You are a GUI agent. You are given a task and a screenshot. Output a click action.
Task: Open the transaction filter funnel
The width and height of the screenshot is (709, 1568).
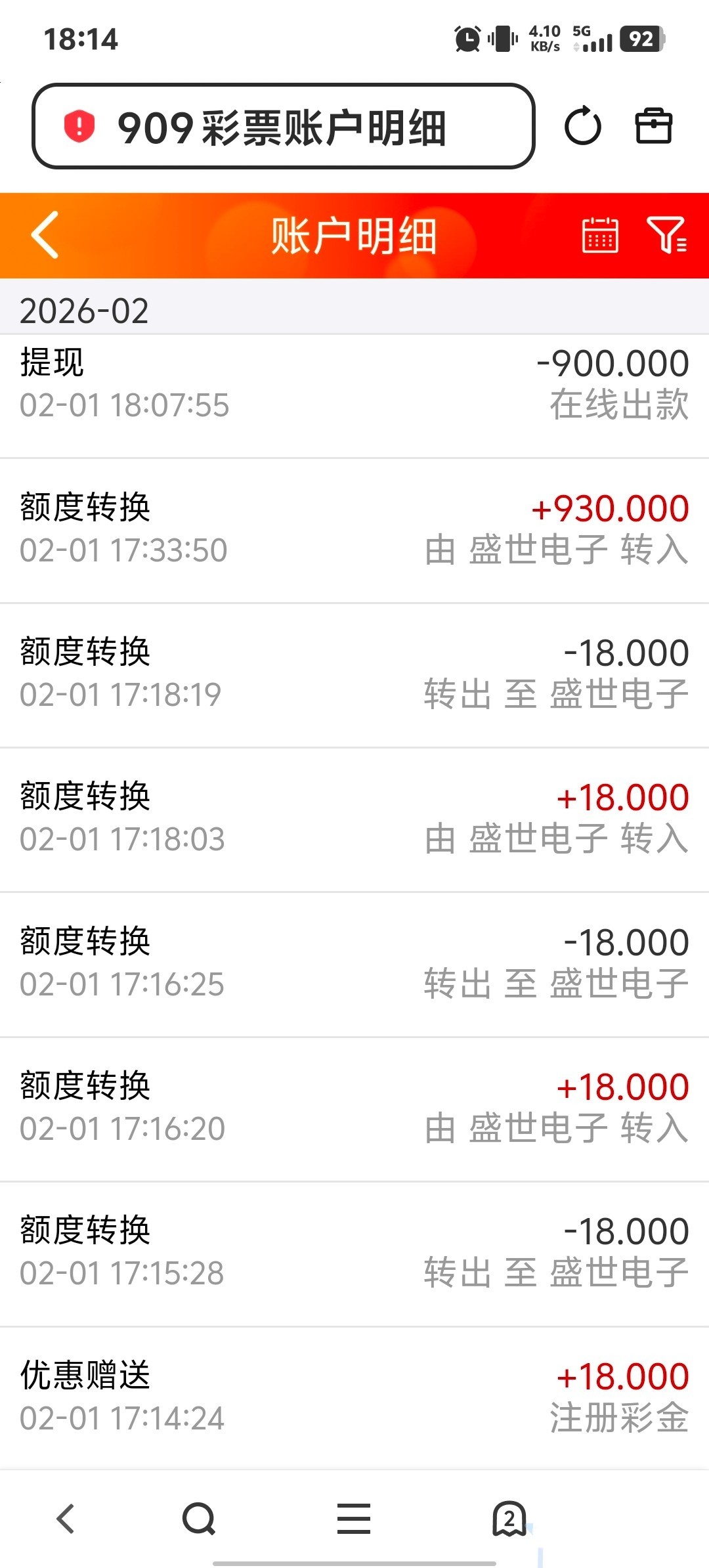(x=666, y=235)
